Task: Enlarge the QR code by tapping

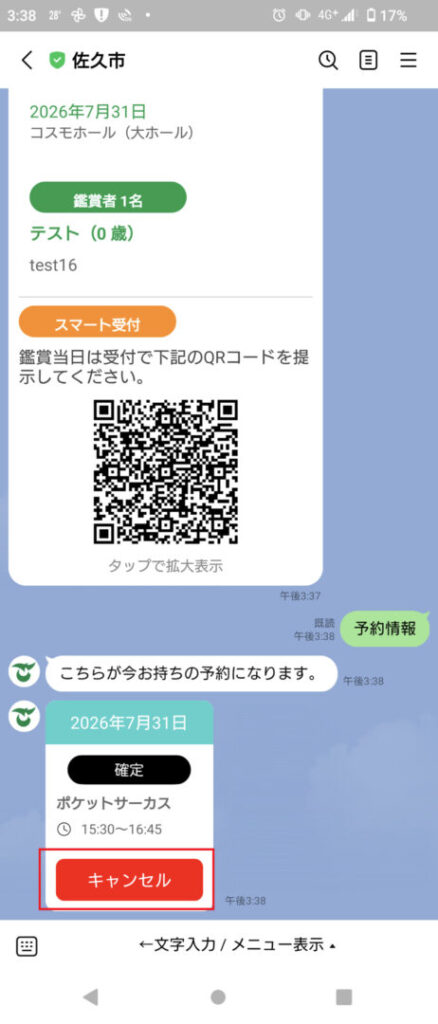Action: tap(165, 473)
